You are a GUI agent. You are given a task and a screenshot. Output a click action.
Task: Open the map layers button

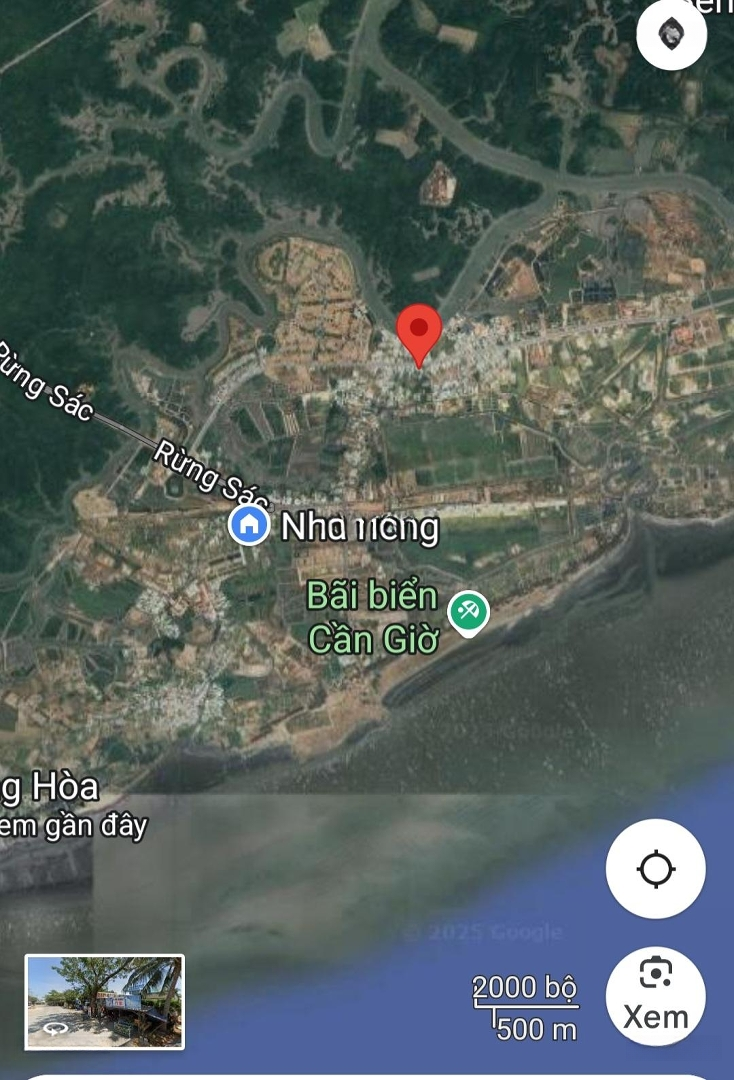coord(671,34)
